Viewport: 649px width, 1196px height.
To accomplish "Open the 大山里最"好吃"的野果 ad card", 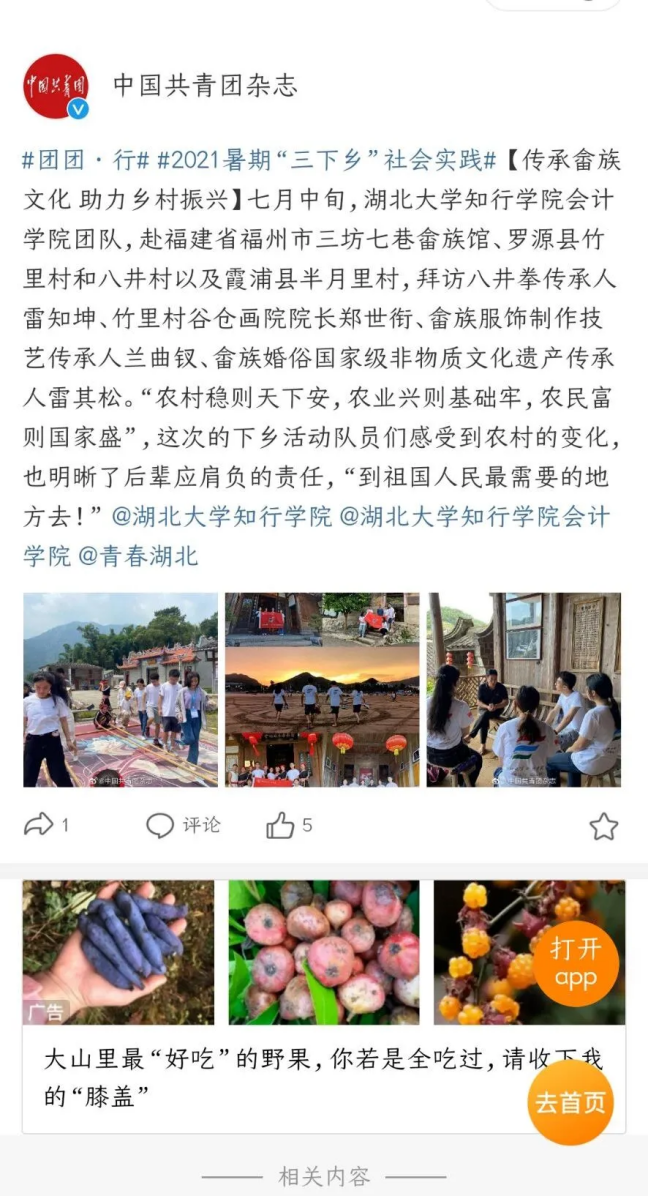I will (x=300, y=1075).
